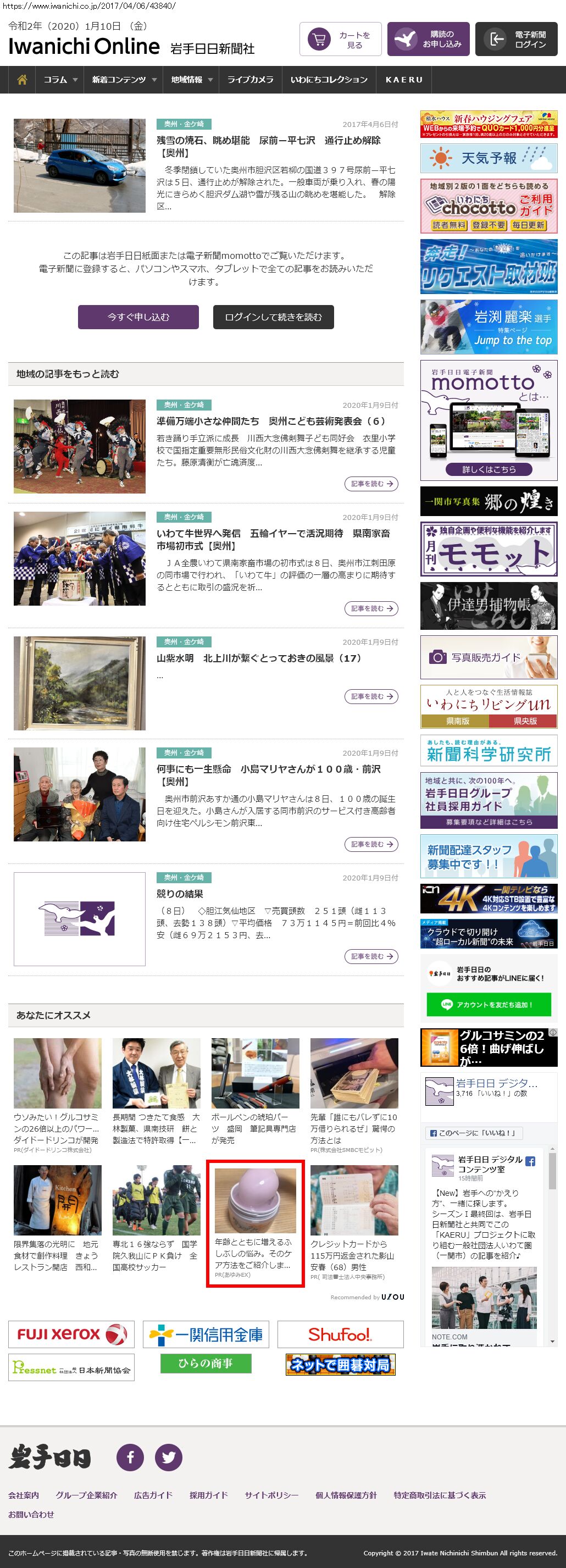Open ライブカメラ from navigation bar

pyautogui.click(x=250, y=80)
